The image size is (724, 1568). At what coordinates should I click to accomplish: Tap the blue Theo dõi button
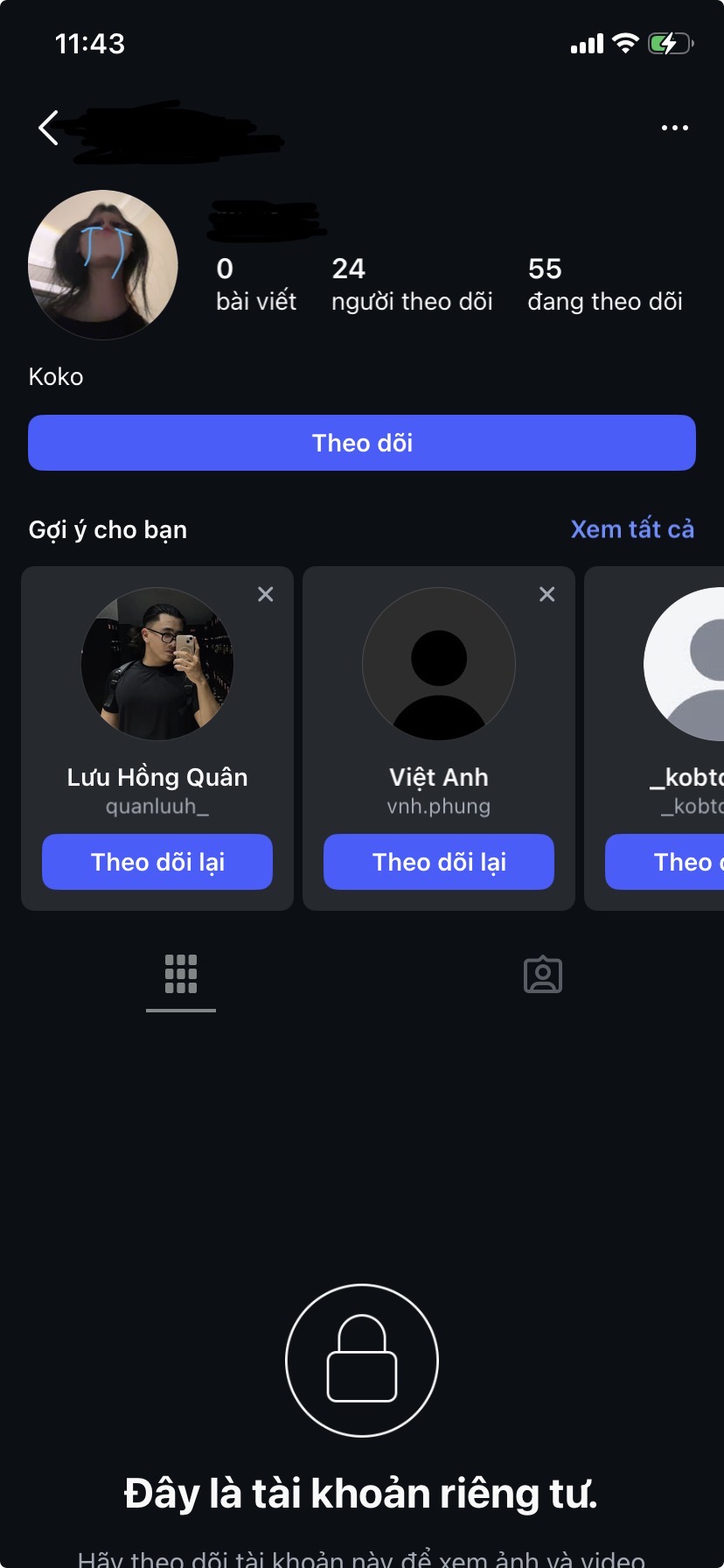point(362,443)
